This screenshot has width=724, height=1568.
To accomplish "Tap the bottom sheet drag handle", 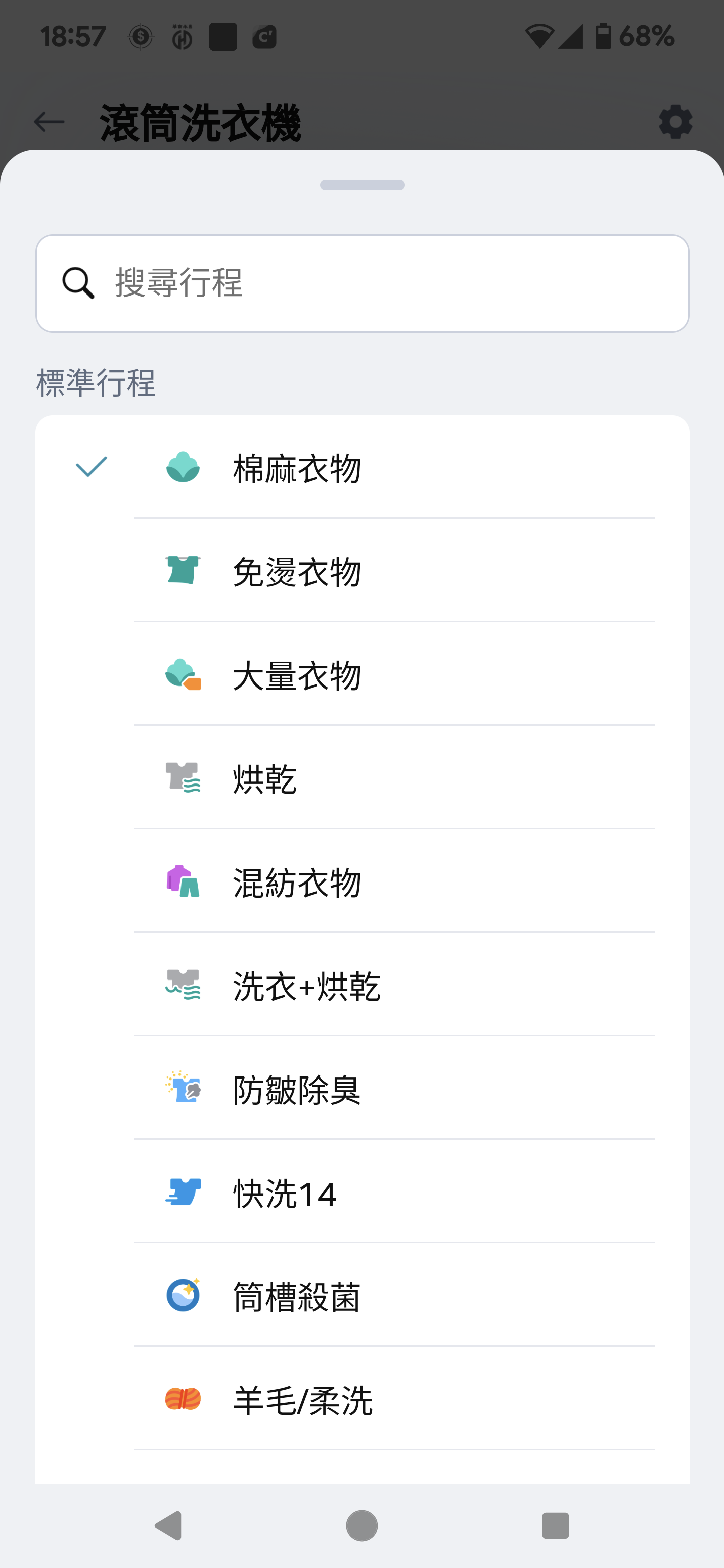I will [363, 185].
